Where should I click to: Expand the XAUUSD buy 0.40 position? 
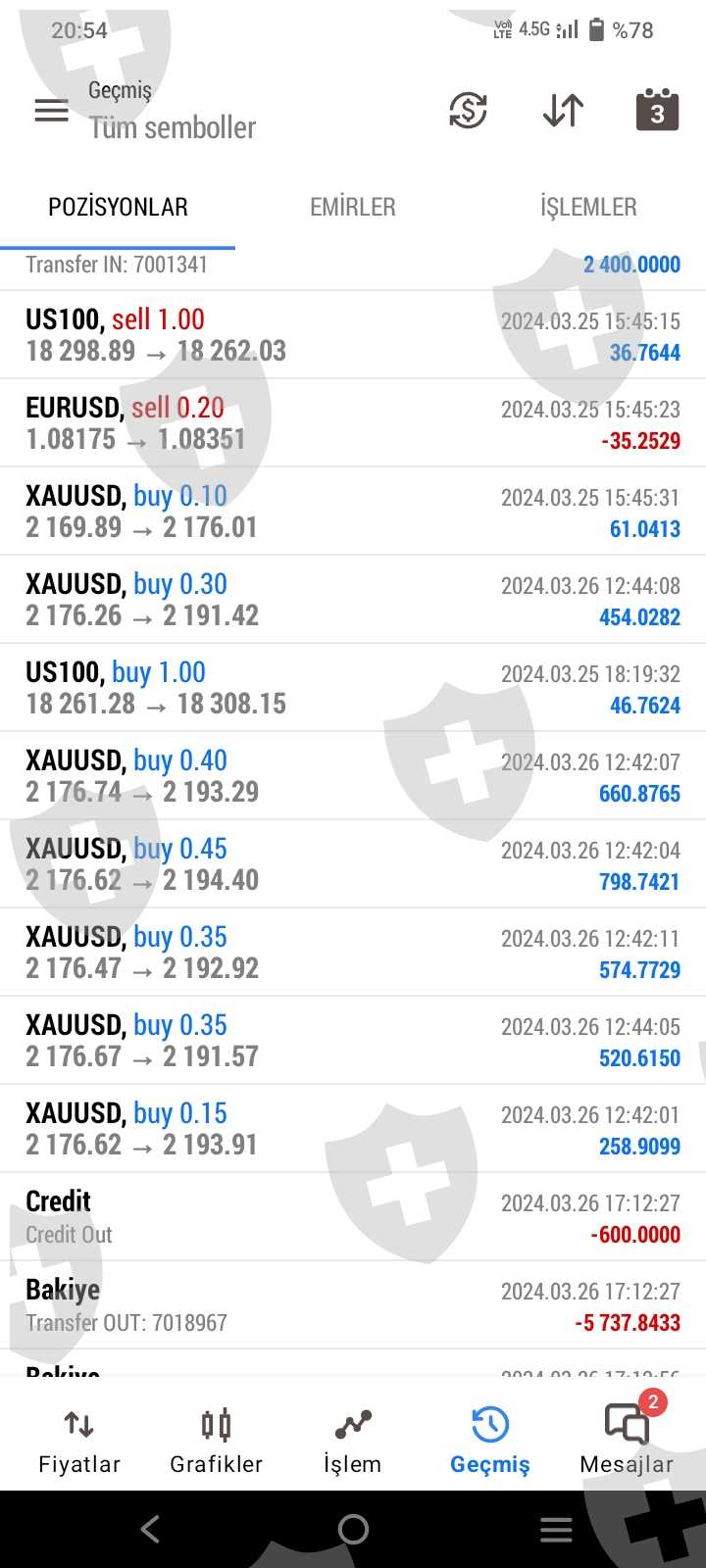tap(353, 776)
